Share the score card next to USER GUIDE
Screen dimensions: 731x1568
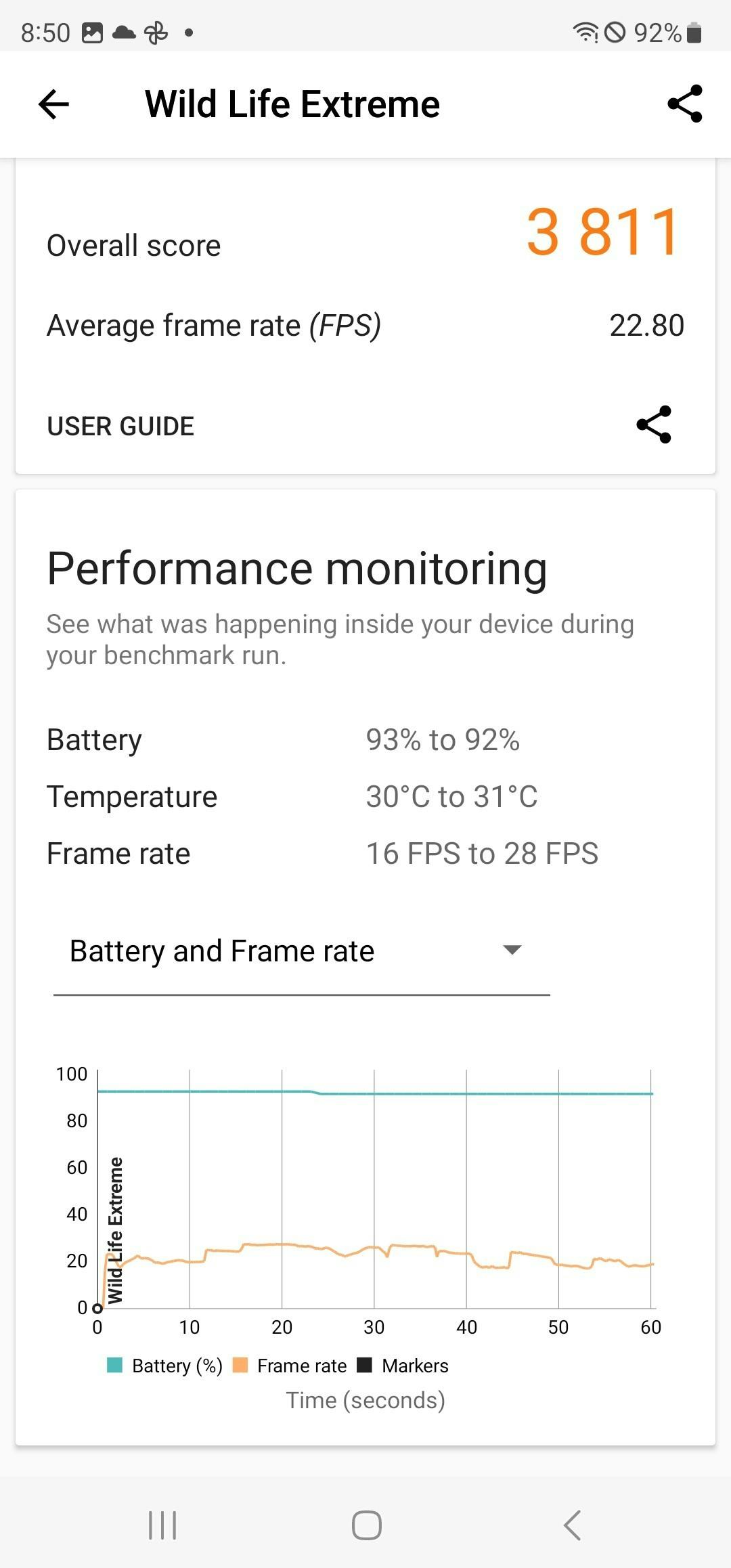coord(654,425)
